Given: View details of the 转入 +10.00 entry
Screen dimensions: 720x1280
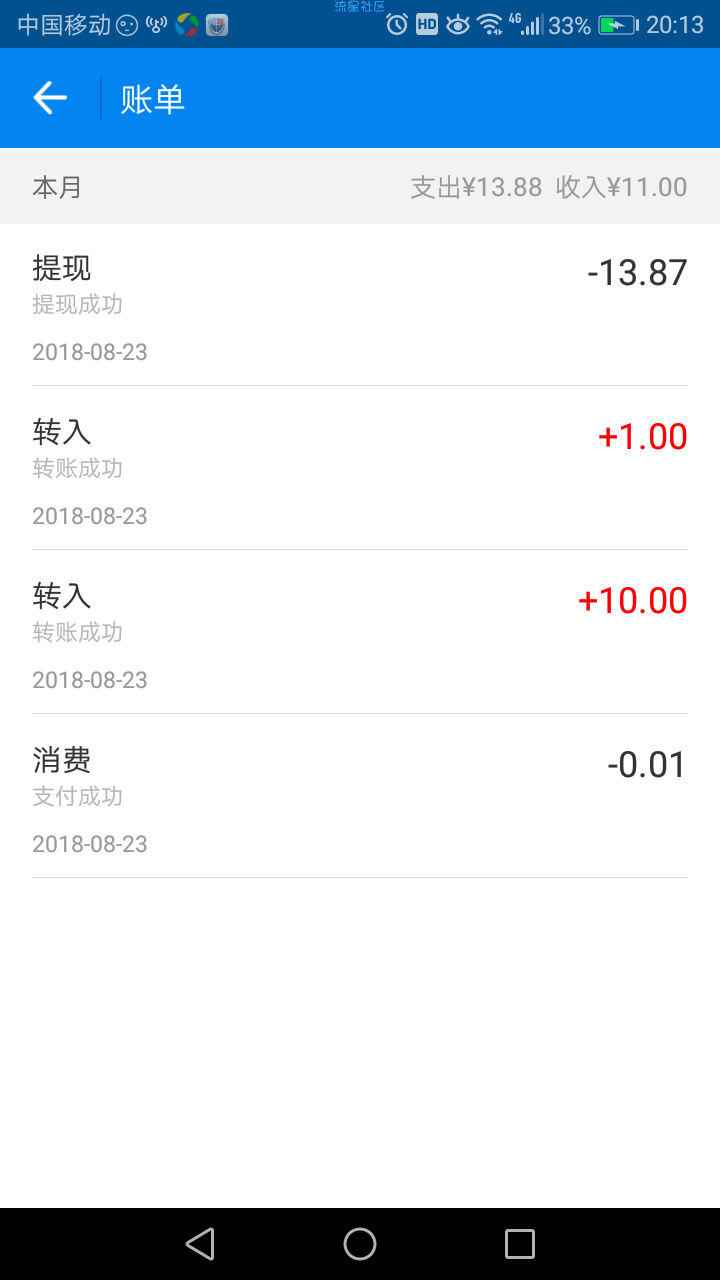Looking at the screenshot, I should pos(360,632).
